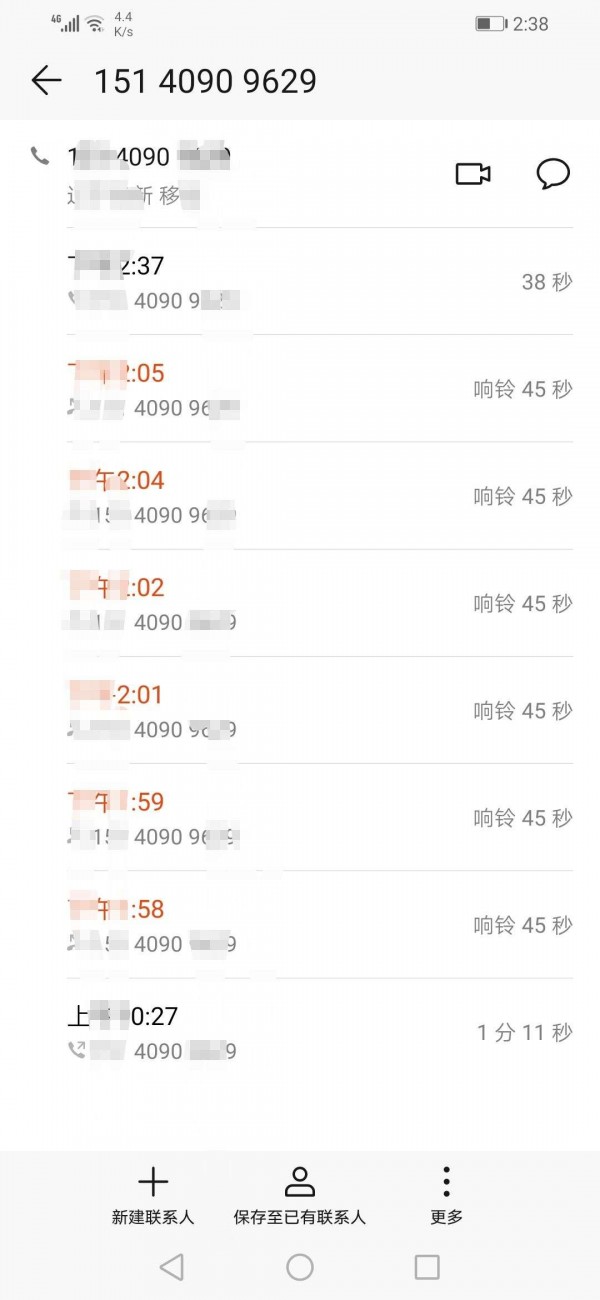Open the missed call at :05
This screenshot has width=600, height=1300.
320,389
